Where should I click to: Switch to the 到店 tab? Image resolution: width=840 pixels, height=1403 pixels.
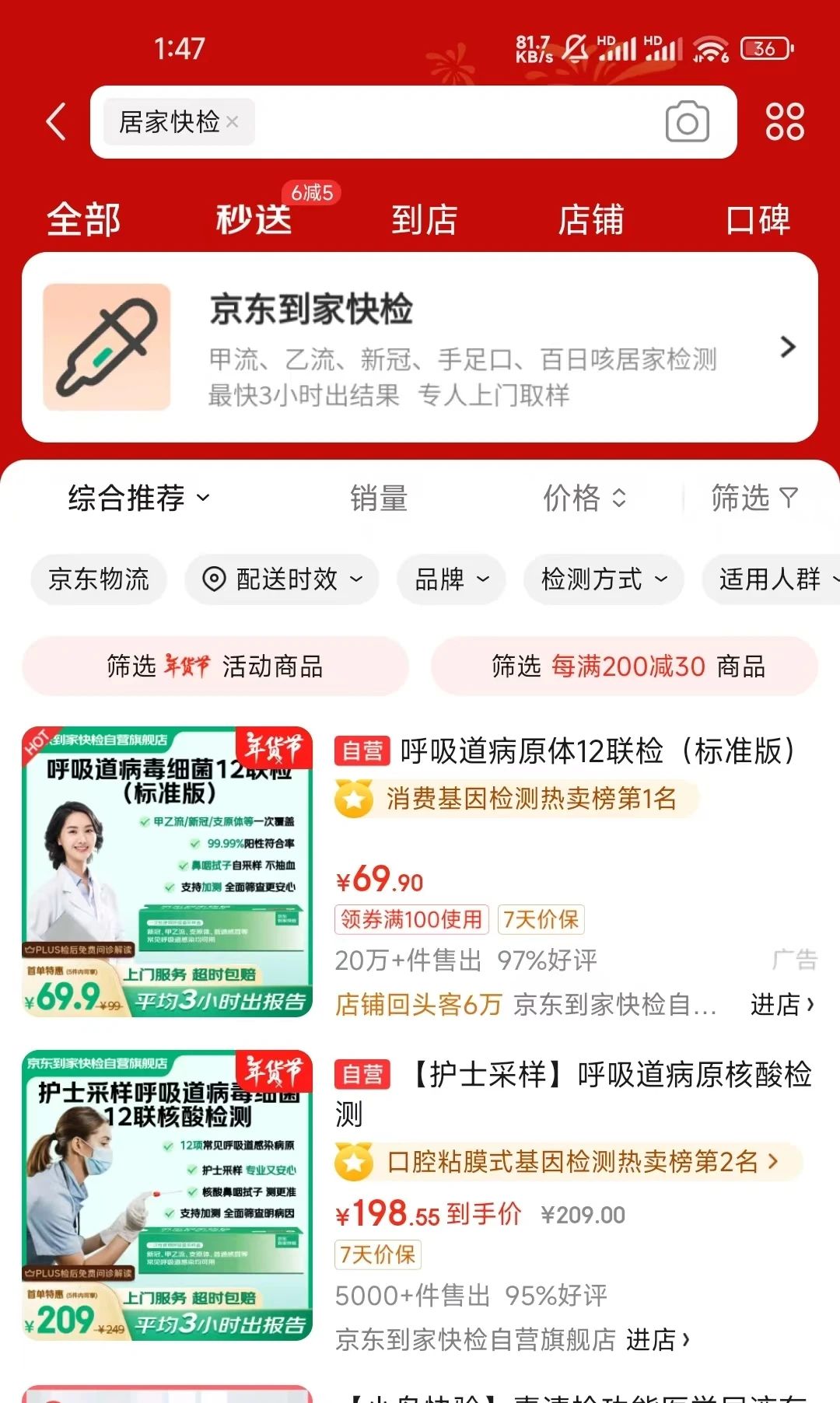tap(424, 219)
